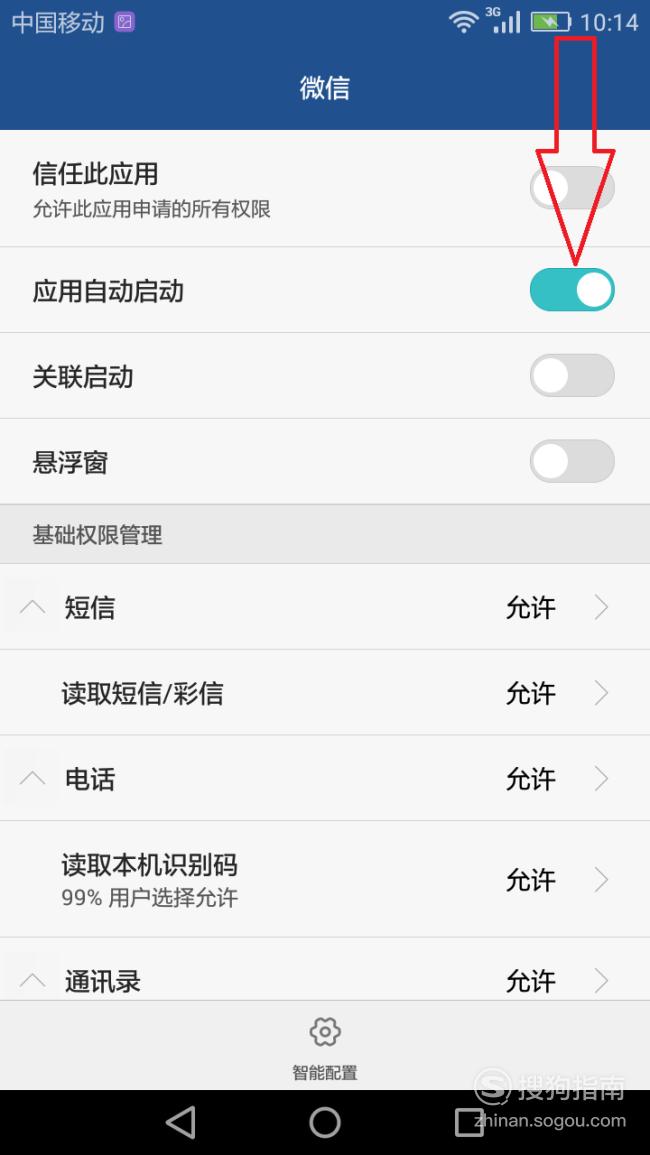
Task: Open 智能配置 at the bottom
Action: [x=325, y=1048]
